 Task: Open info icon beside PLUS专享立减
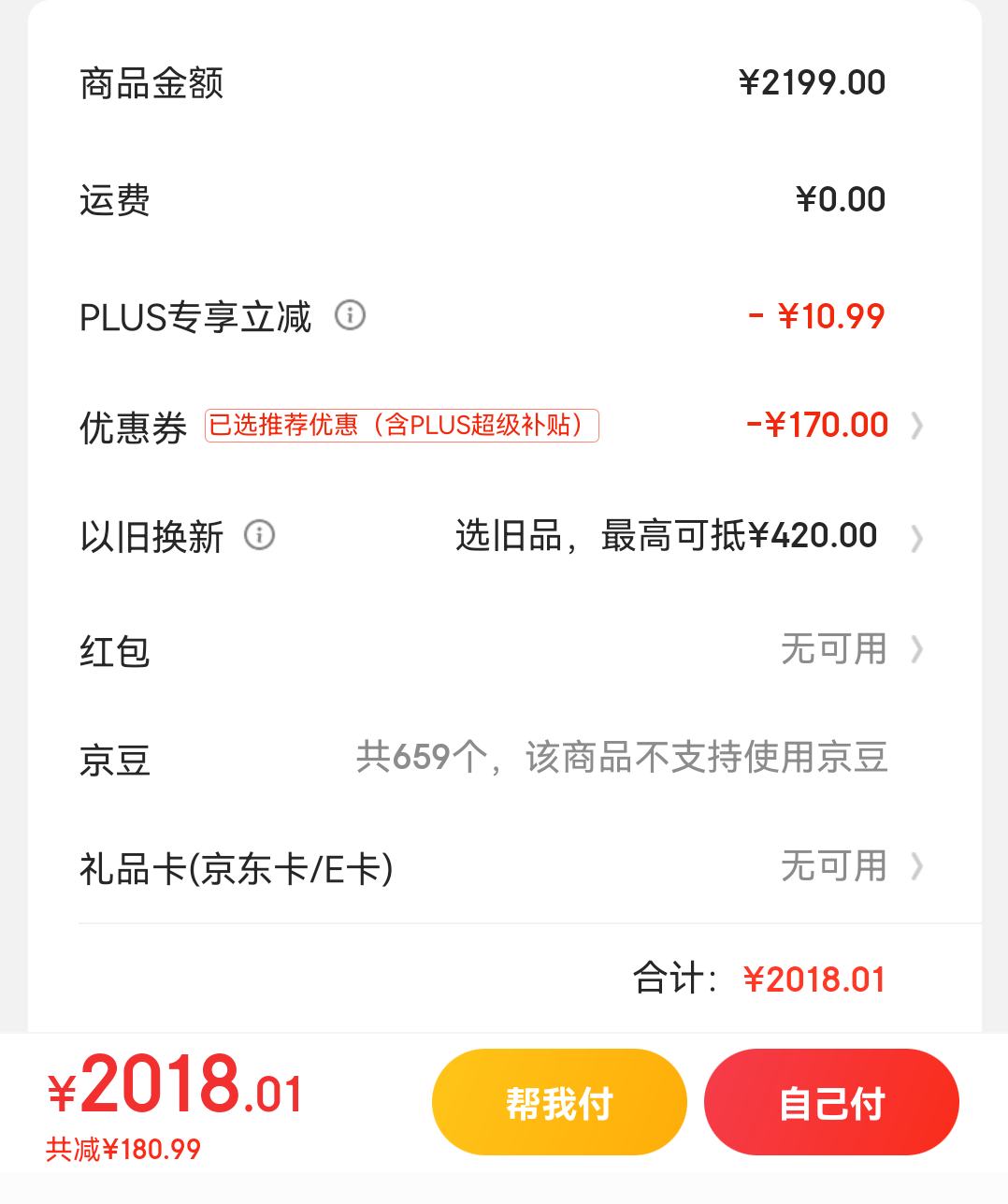[x=351, y=315]
